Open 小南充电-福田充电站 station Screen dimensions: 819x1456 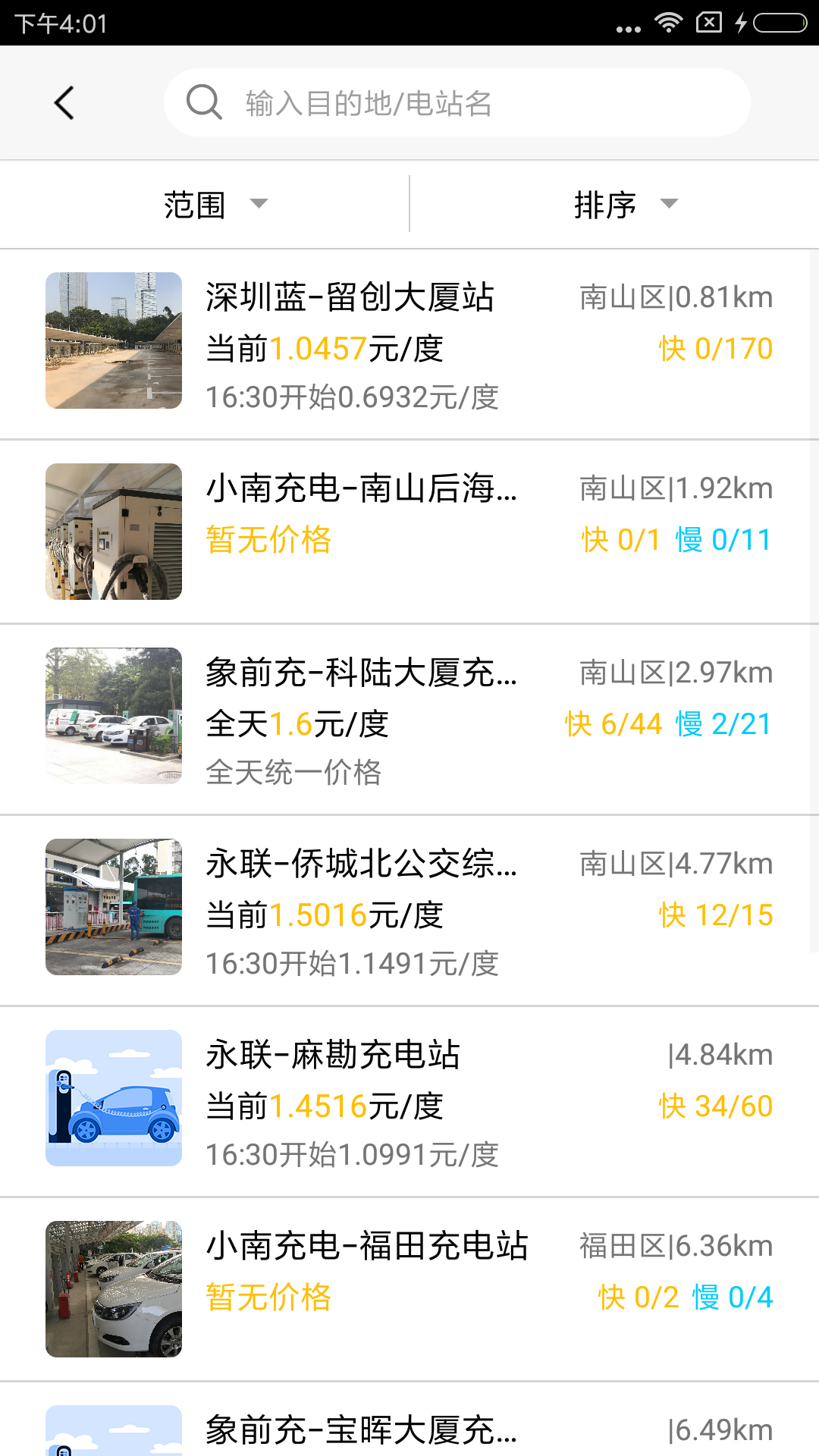(409, 1289)
